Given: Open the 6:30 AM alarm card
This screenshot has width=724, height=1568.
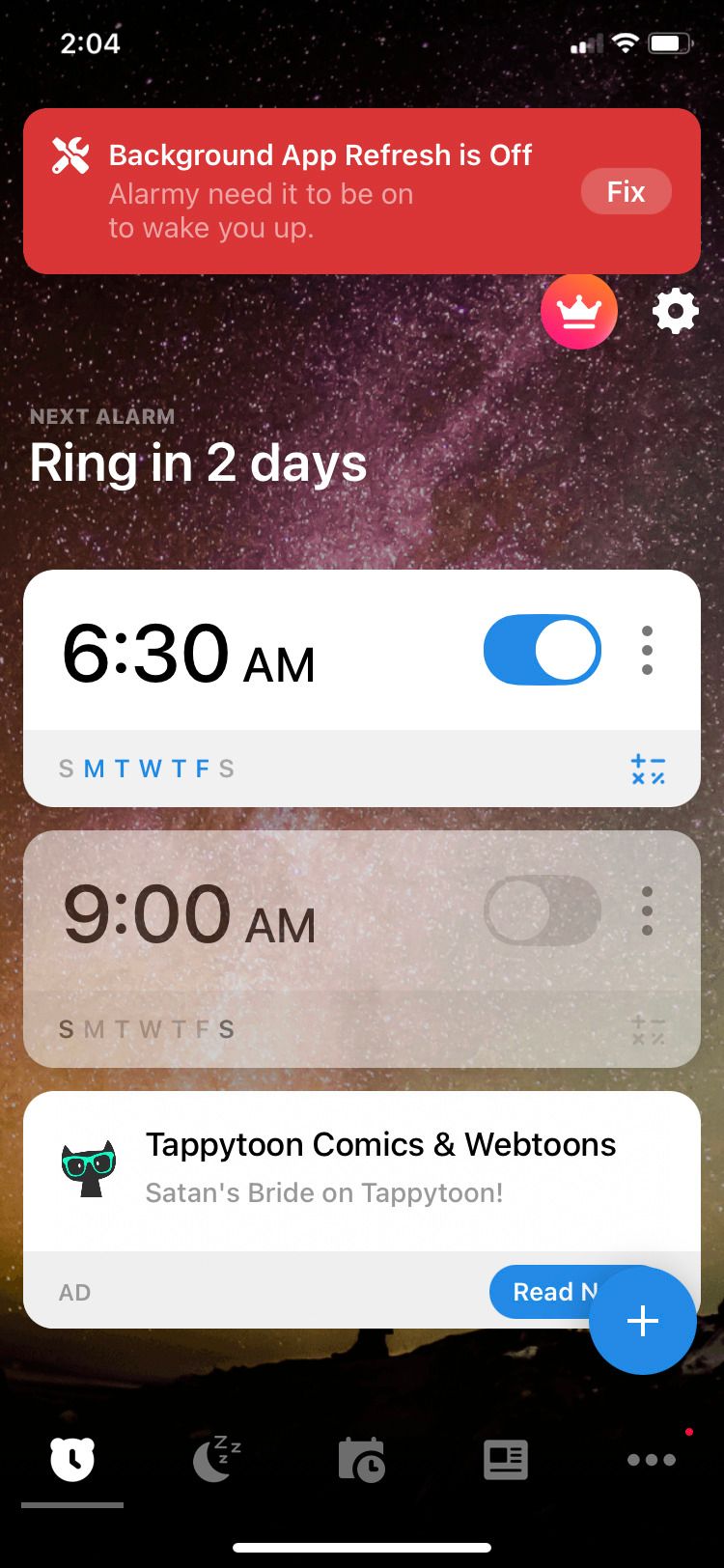Looking at the screenshot, I should pyautogui.click(x=362, y=688).
